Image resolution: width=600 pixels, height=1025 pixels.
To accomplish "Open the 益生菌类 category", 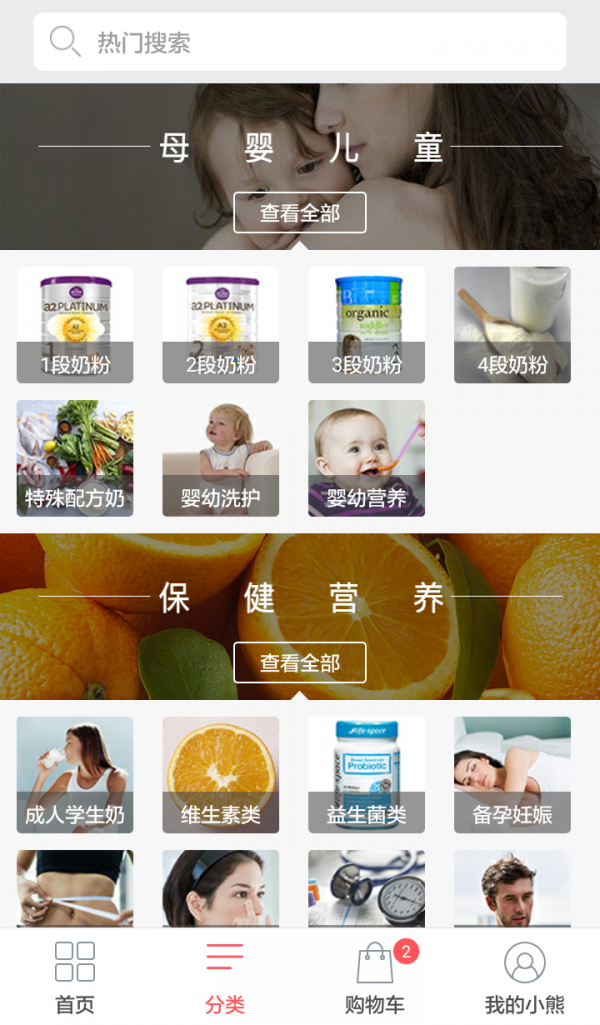I will [367, 775].
